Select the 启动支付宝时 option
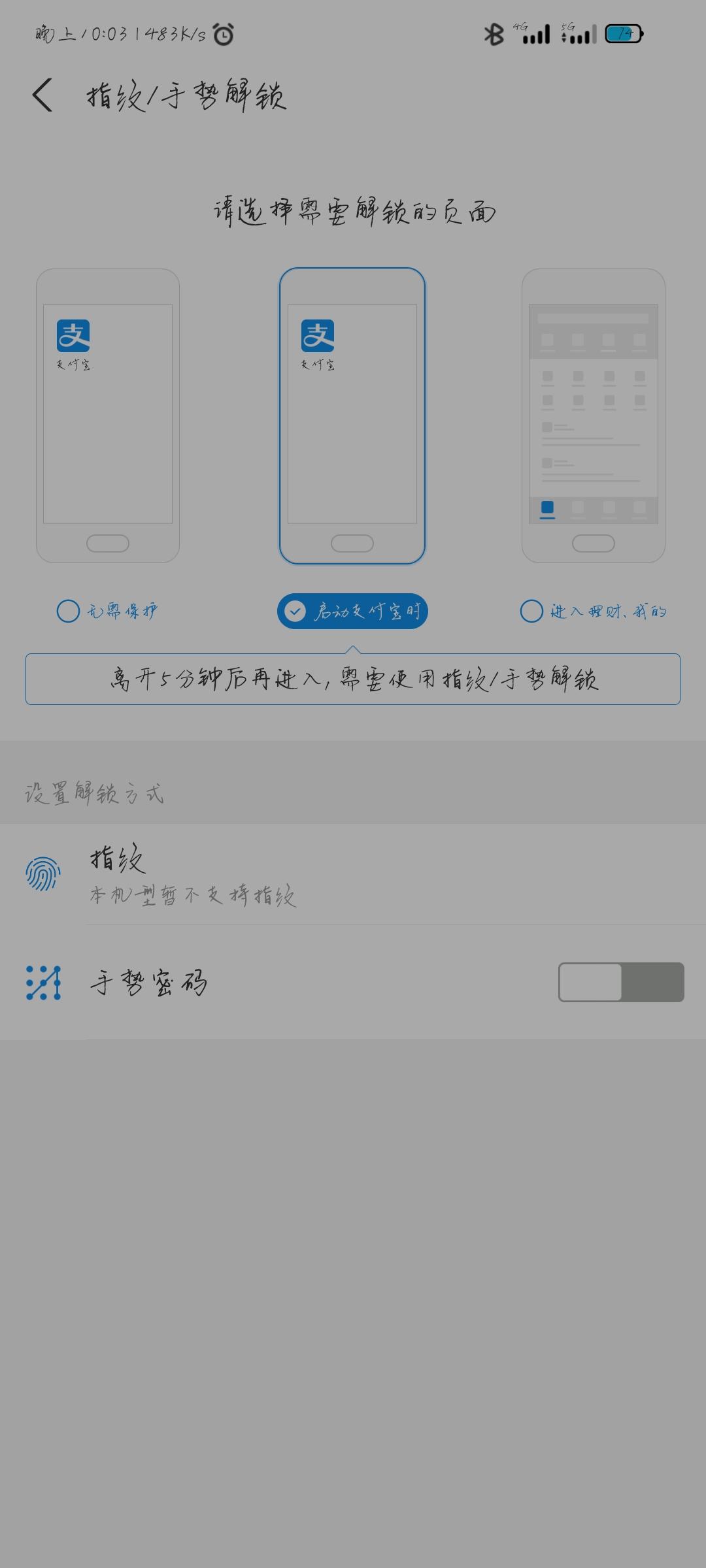The height and width of the screenshot is (1568, 706). (352, 612)
